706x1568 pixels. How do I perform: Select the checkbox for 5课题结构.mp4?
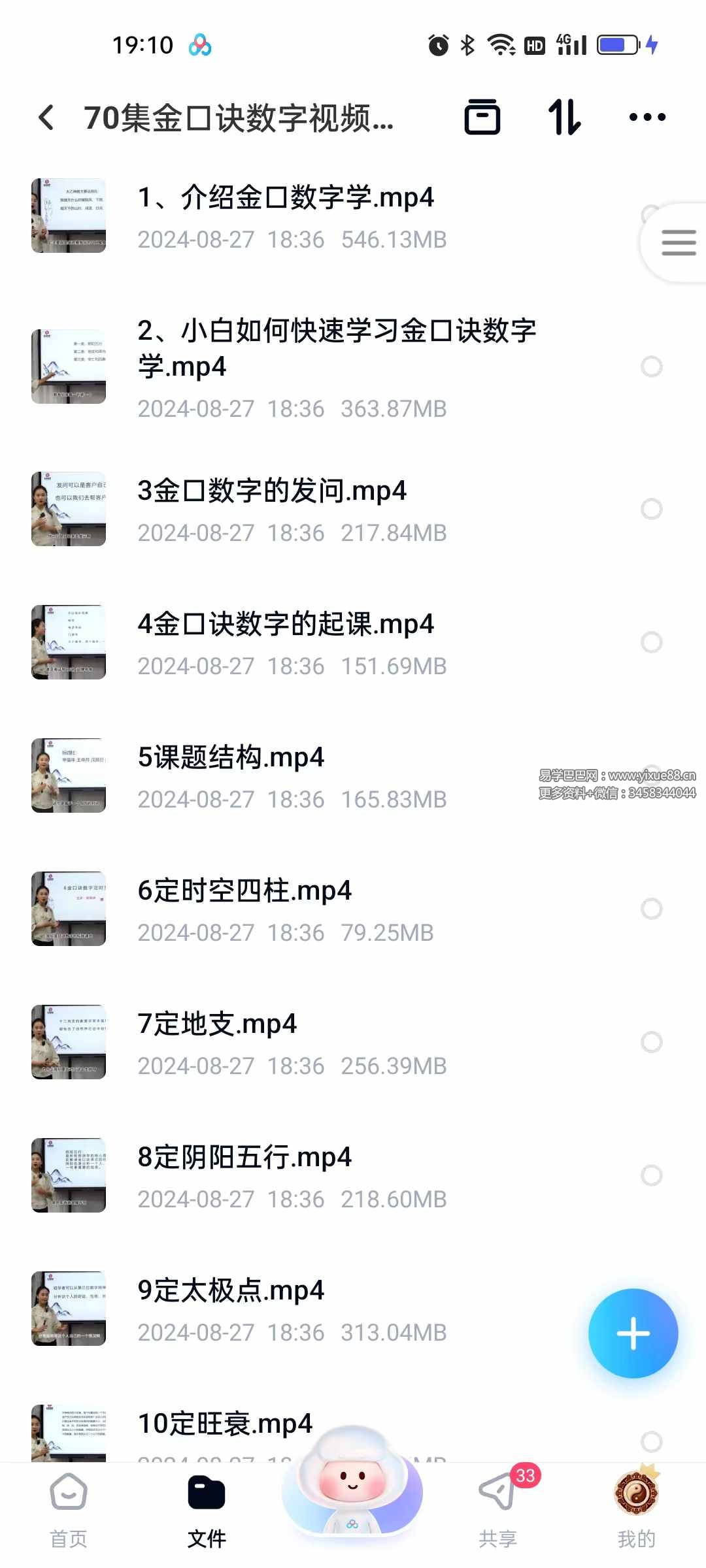pyautogui.click(x=651, y=775)
